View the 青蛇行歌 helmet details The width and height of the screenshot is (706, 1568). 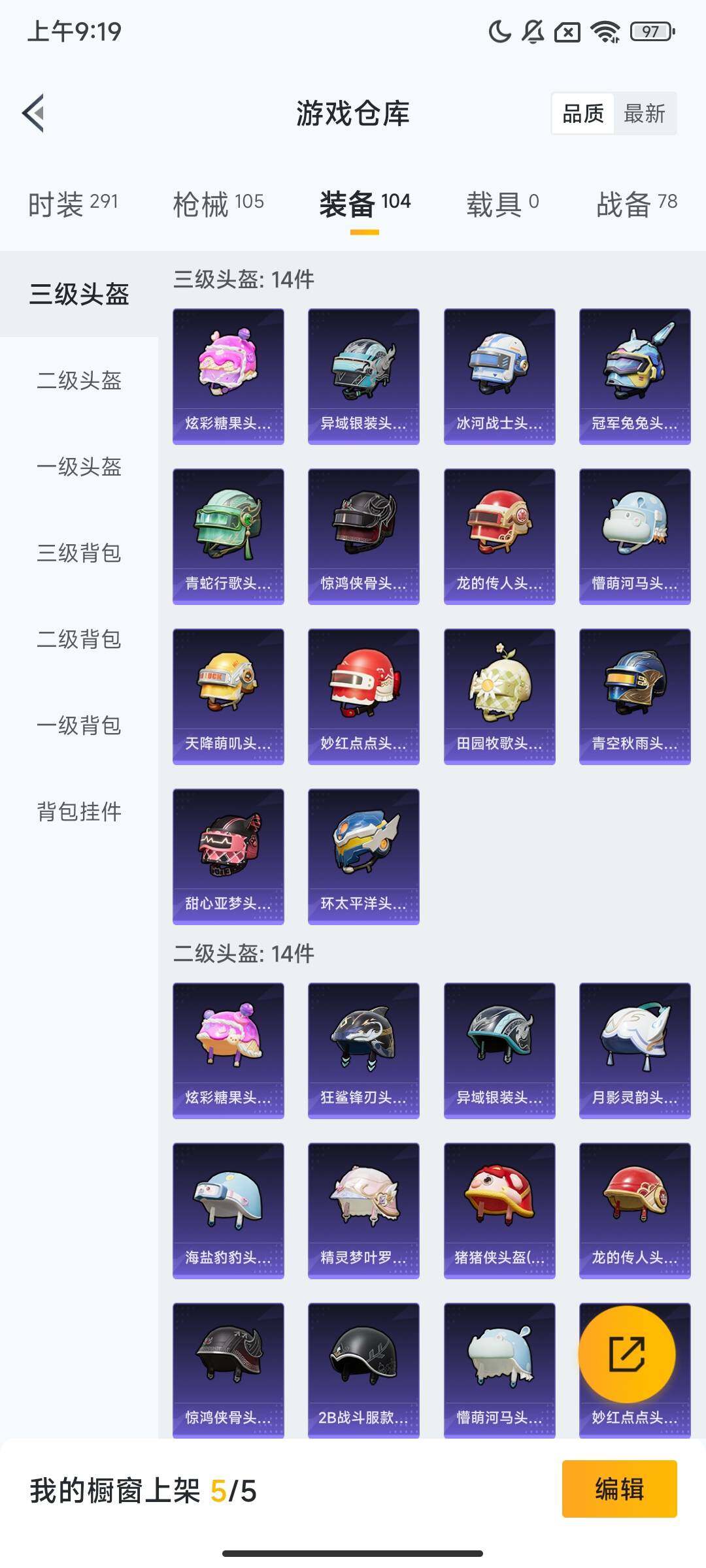(228, 534)
